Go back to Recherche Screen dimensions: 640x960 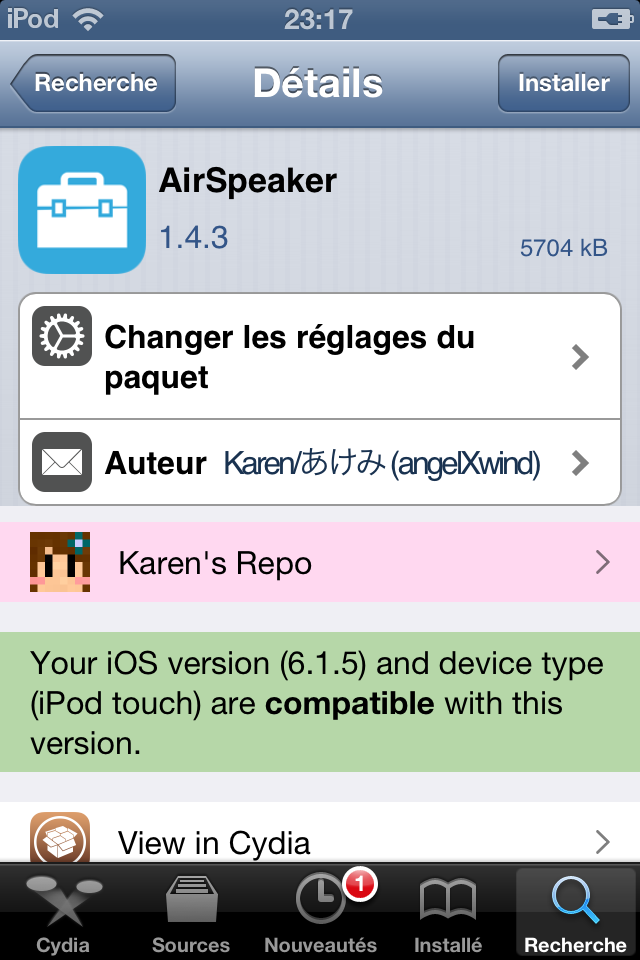(x=94, y=83)
